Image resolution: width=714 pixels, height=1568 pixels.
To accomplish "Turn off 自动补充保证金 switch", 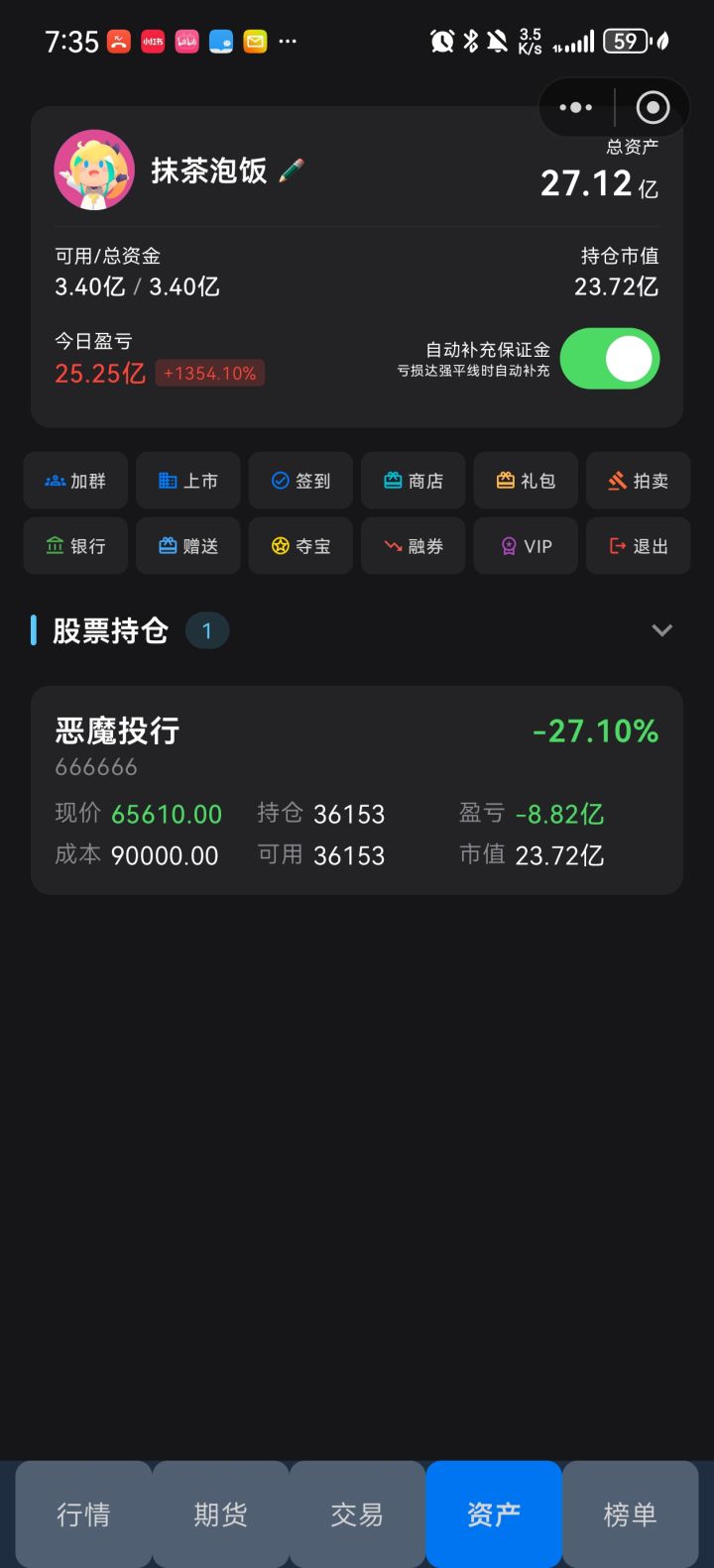I will 609,359.
